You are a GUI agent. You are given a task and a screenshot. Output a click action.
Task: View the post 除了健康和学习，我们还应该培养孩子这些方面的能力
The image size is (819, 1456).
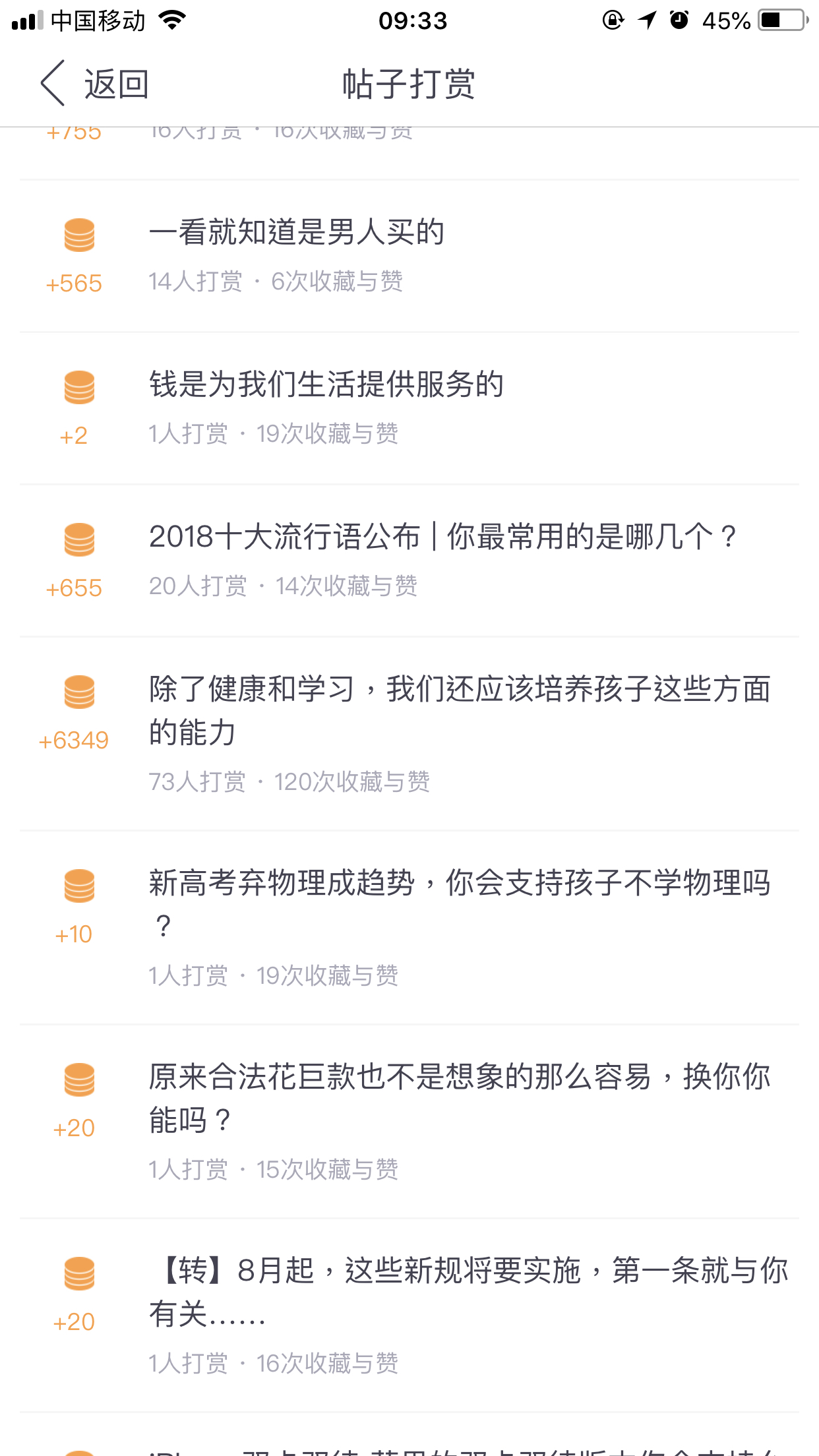click(409, 734)
